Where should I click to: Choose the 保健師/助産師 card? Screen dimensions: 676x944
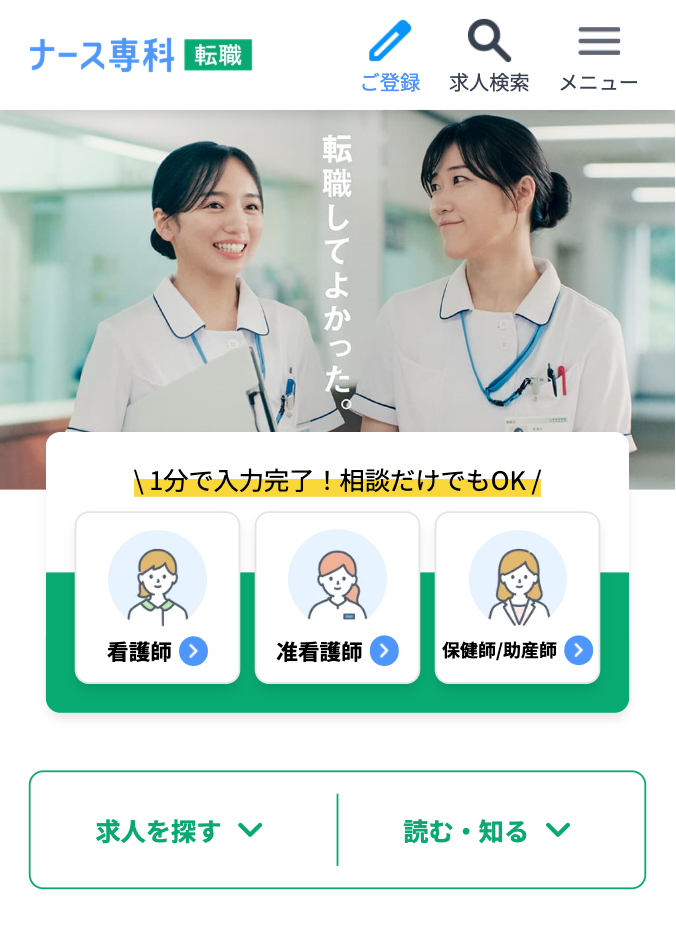click(517, 598)
